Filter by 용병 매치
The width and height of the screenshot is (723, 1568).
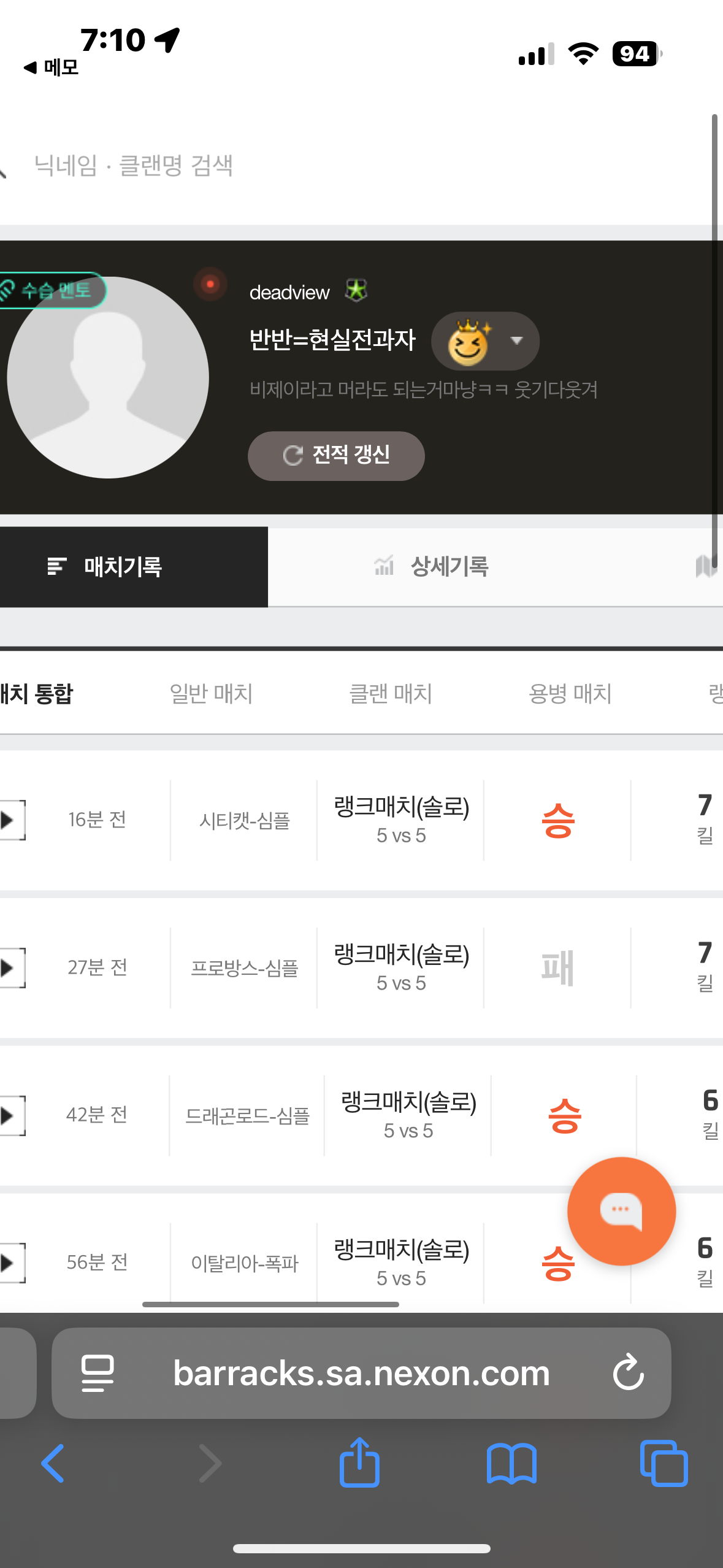point(570,694)
